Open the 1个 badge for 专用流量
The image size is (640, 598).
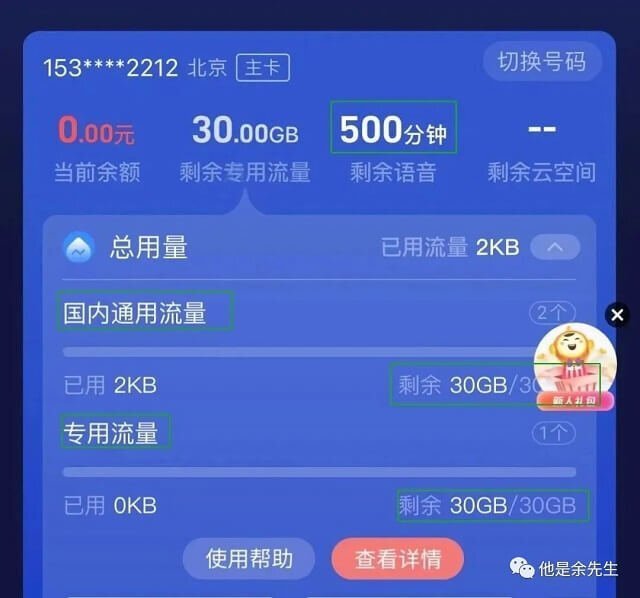coord(552,433)
